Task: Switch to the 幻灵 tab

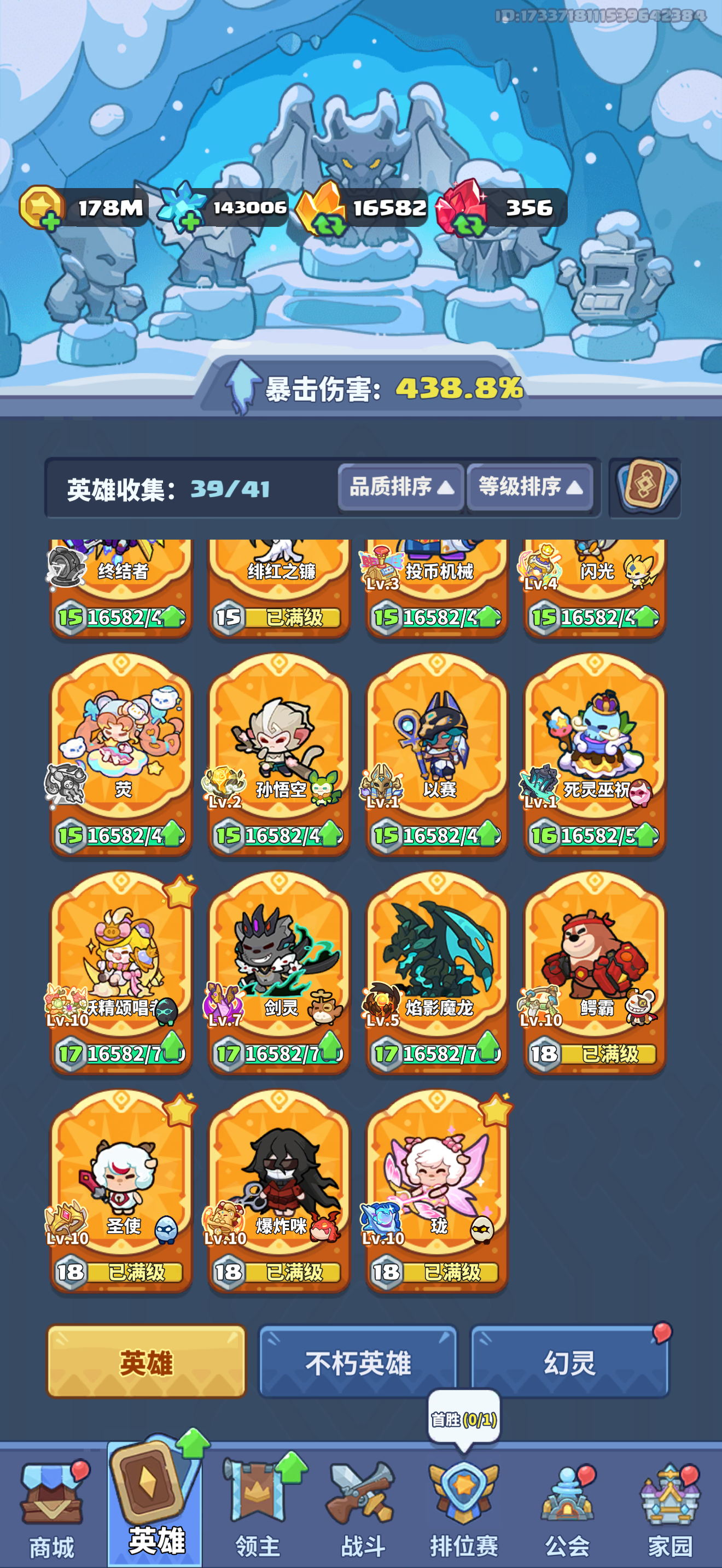Action: [x=570, y=1362]
